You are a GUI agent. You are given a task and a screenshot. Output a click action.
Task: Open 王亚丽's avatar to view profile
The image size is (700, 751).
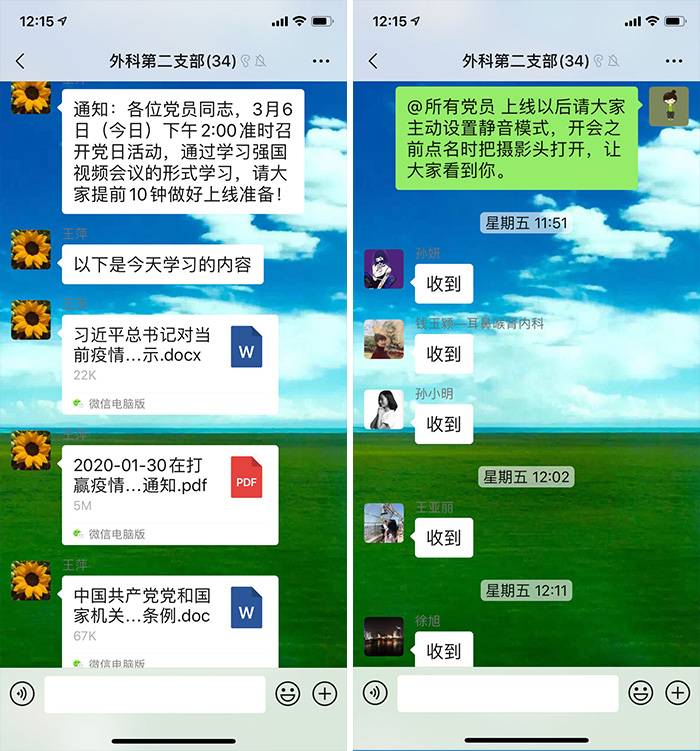[x=384, y=523]
